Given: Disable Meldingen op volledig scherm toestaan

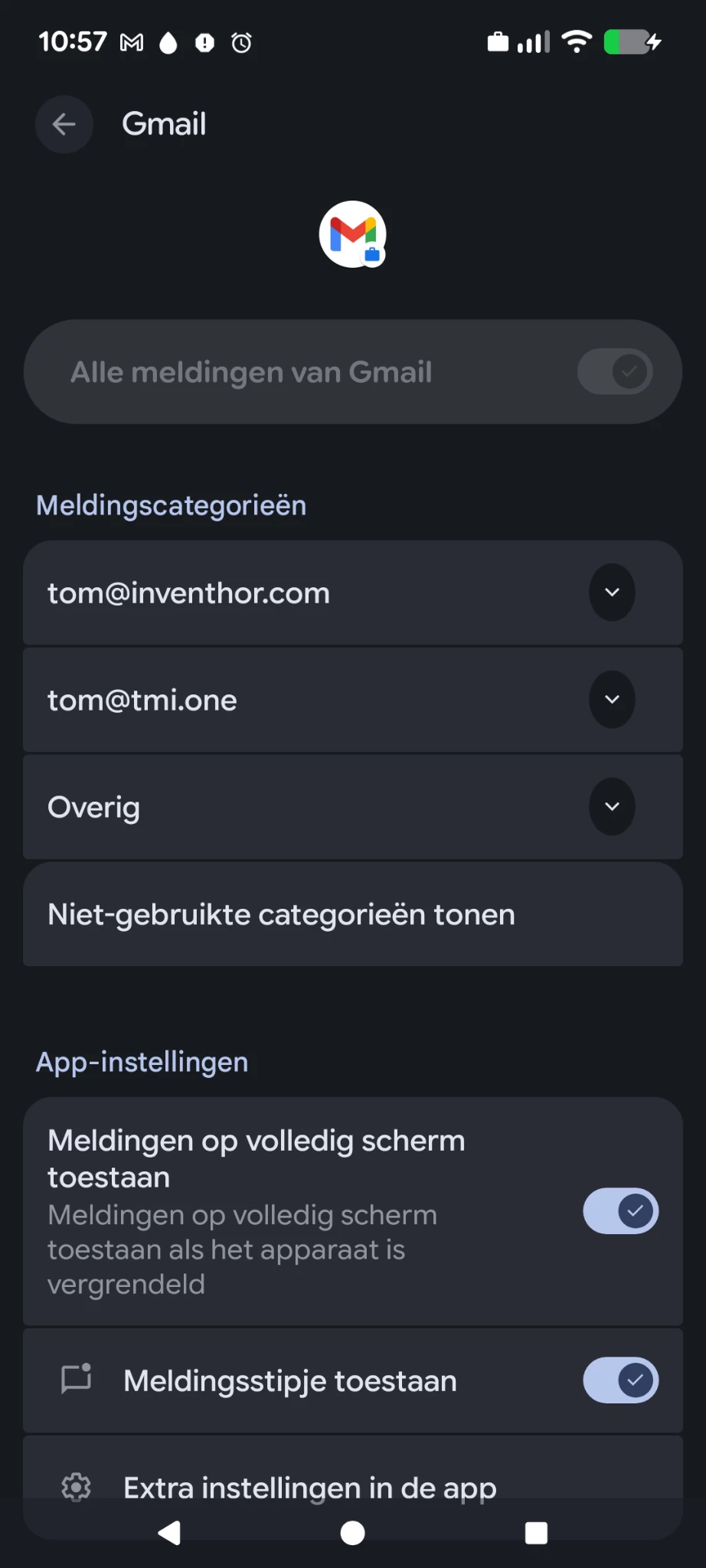Looking at the screenshot, I should [x=620, y=1211].
